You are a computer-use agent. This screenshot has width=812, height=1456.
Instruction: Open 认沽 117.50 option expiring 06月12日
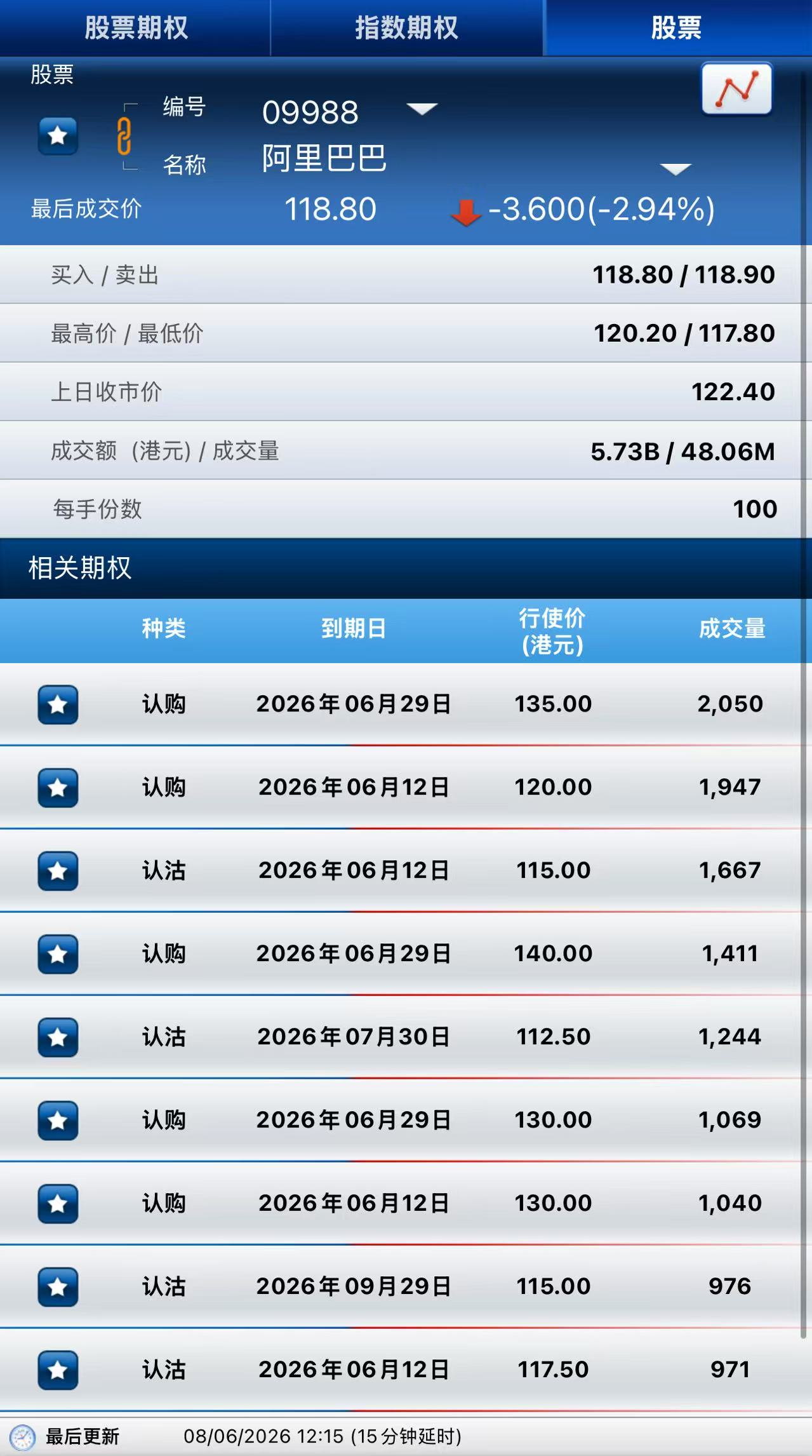[x=406, y=1370]
